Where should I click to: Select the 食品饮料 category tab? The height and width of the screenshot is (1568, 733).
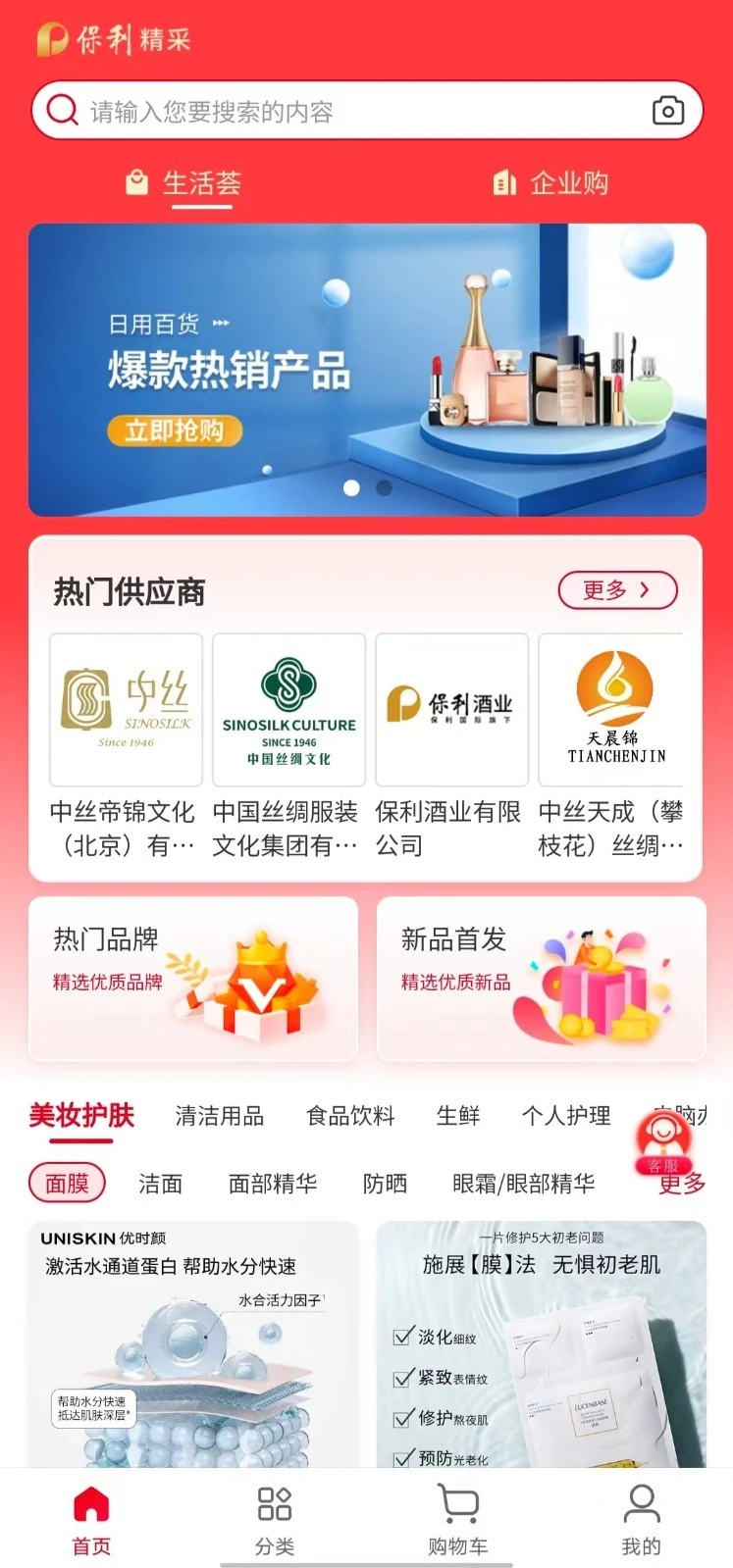[349, 1116]
